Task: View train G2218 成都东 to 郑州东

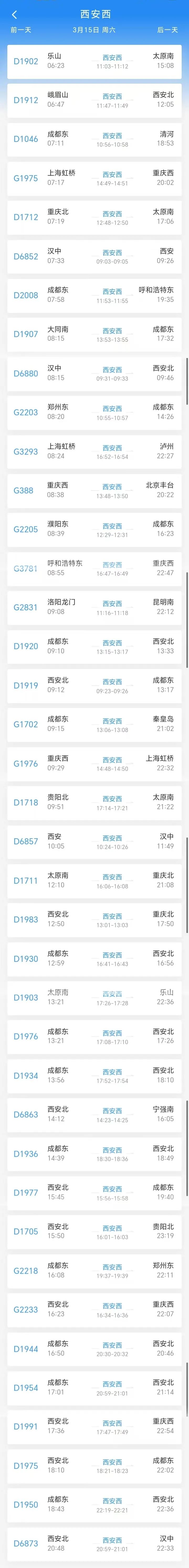Action: (94, 1270)
